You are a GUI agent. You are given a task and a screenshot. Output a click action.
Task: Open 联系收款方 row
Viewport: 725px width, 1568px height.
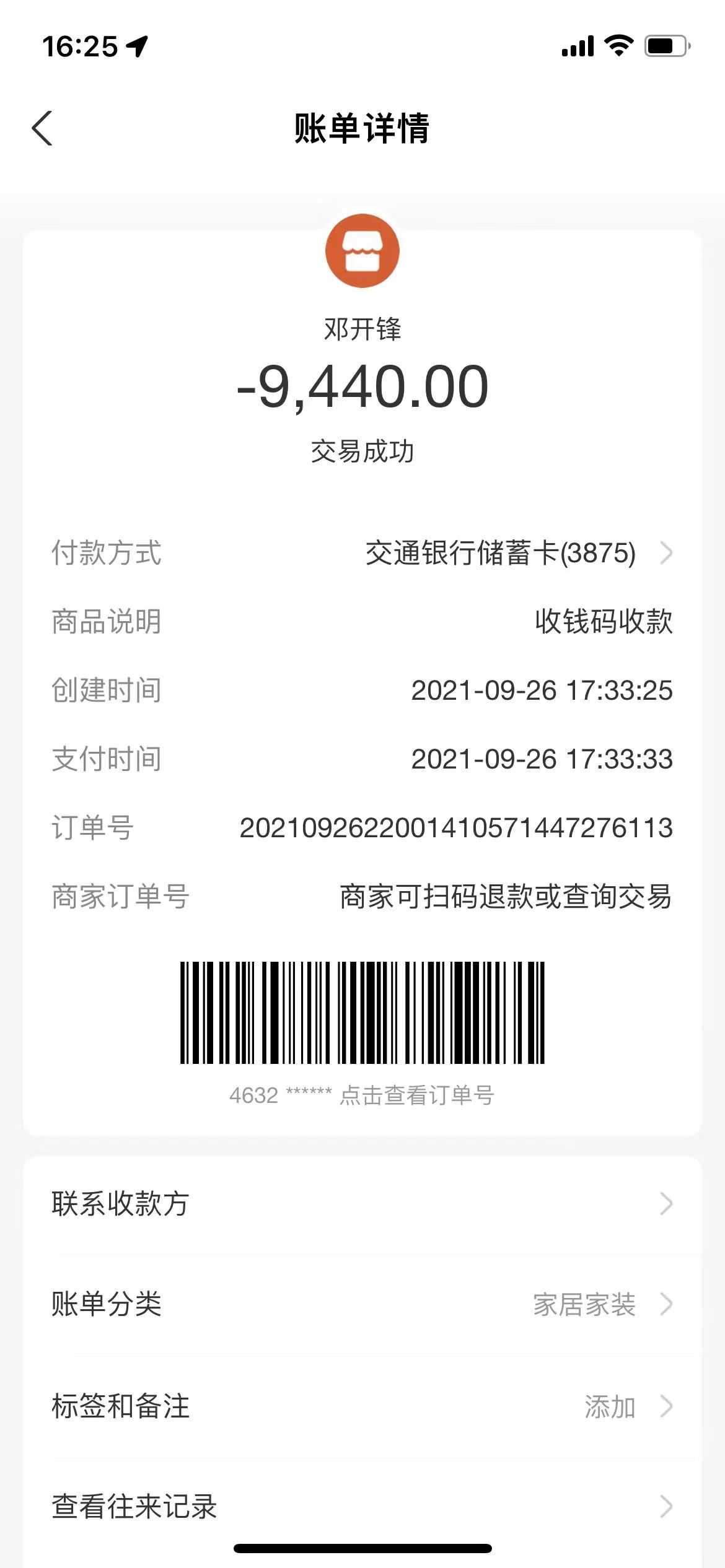362,1203
